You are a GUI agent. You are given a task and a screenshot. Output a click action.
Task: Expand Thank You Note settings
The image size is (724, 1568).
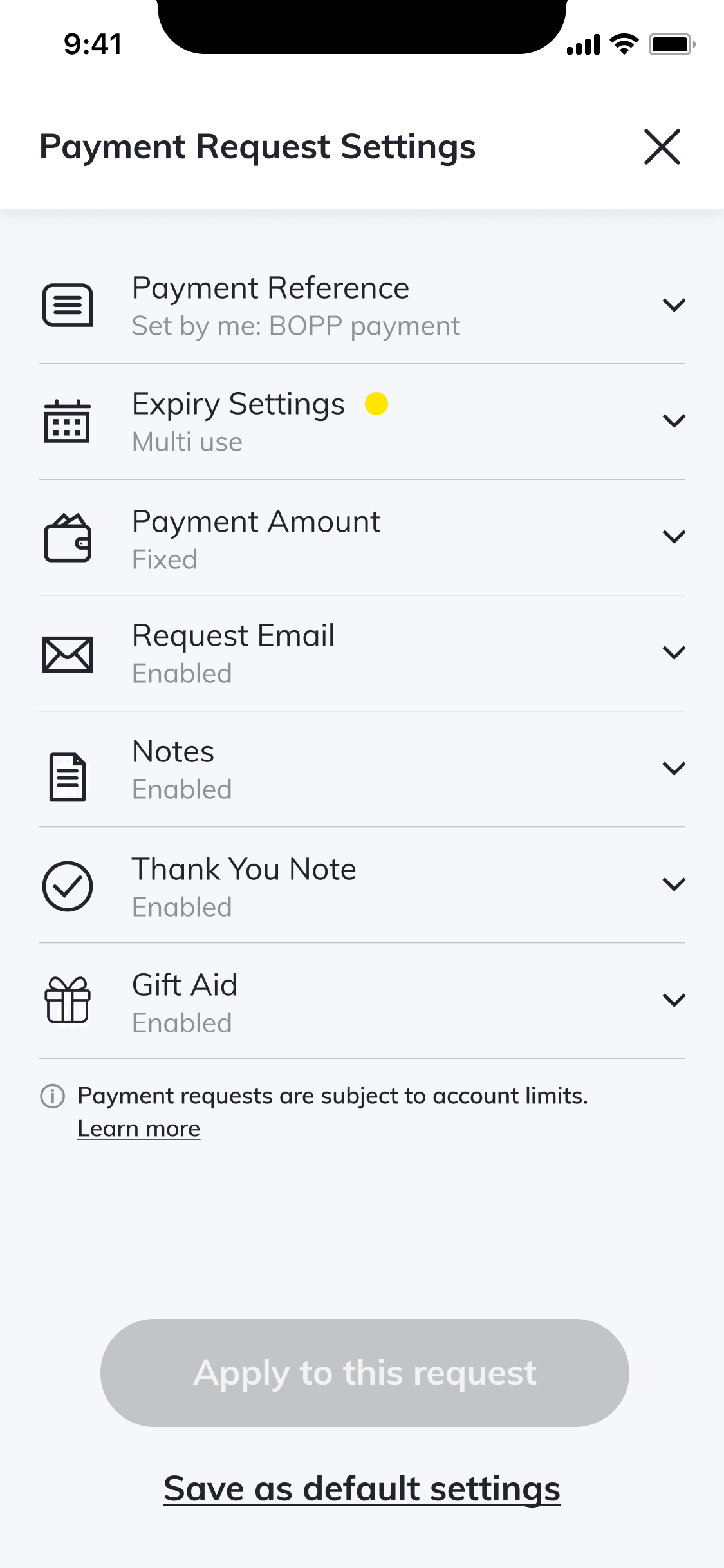coord(362,885)
